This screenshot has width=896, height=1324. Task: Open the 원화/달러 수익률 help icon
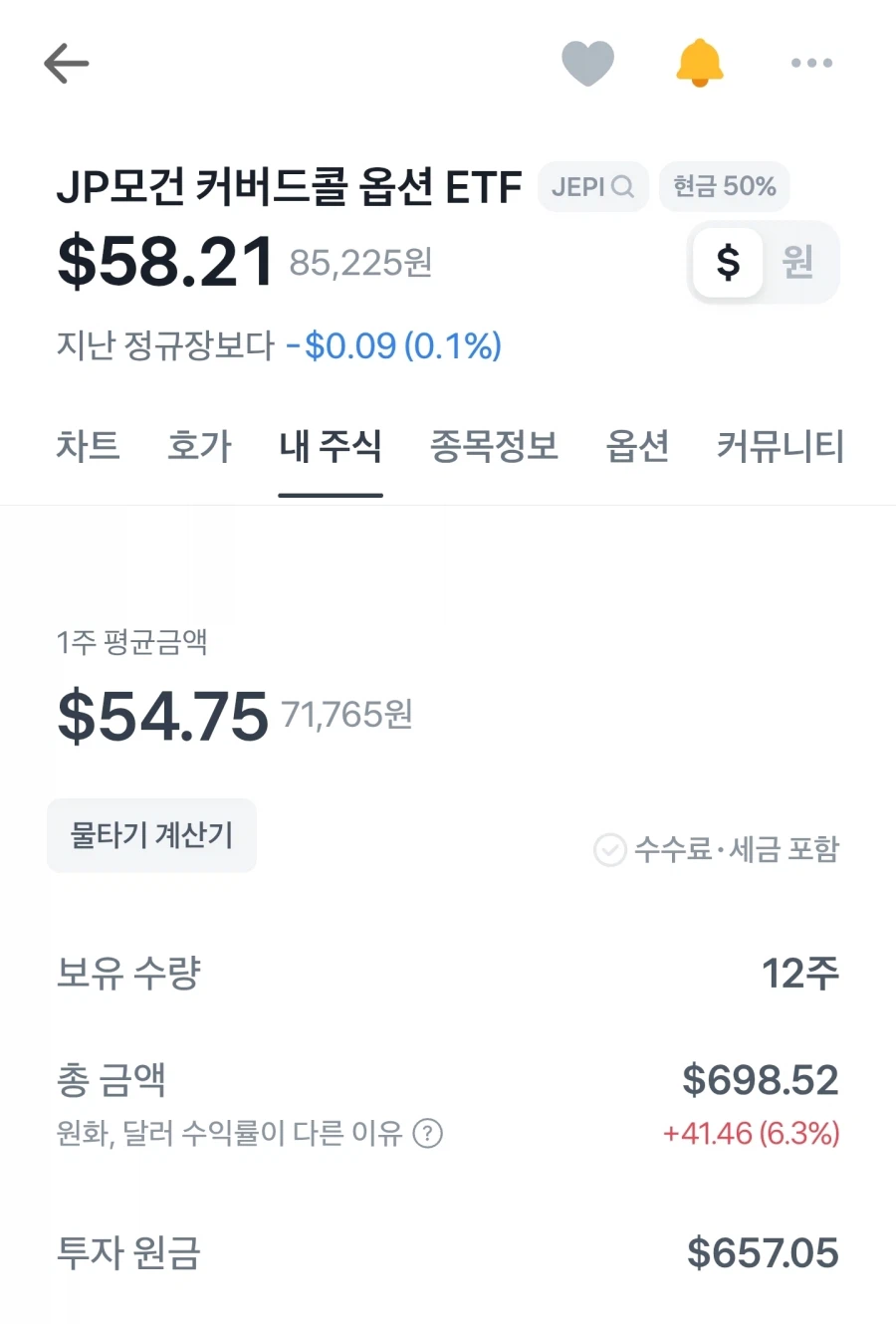point(428,1134)
